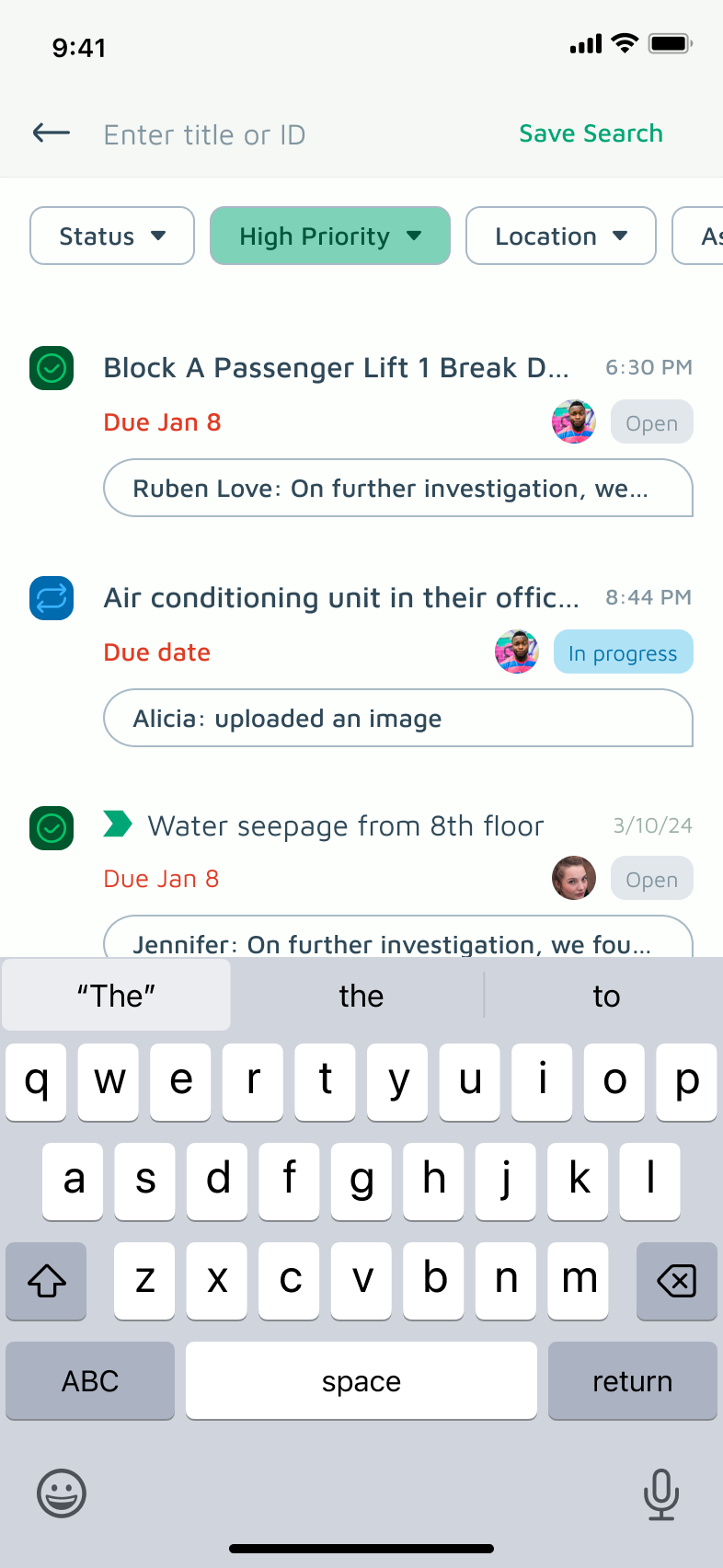Screen dimensions: 723x1568
Task: Tap the backspace key
Action: click(676, 1280)
